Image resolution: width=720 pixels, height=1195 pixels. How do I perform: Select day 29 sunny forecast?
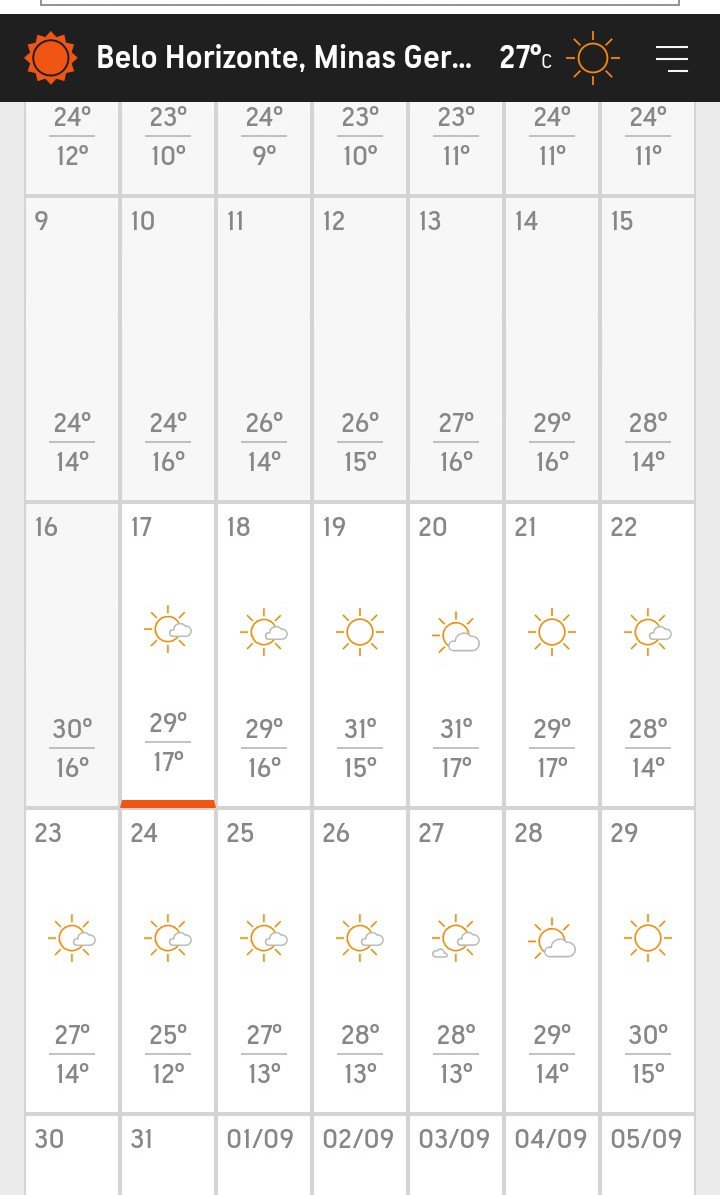click(648, 961)
